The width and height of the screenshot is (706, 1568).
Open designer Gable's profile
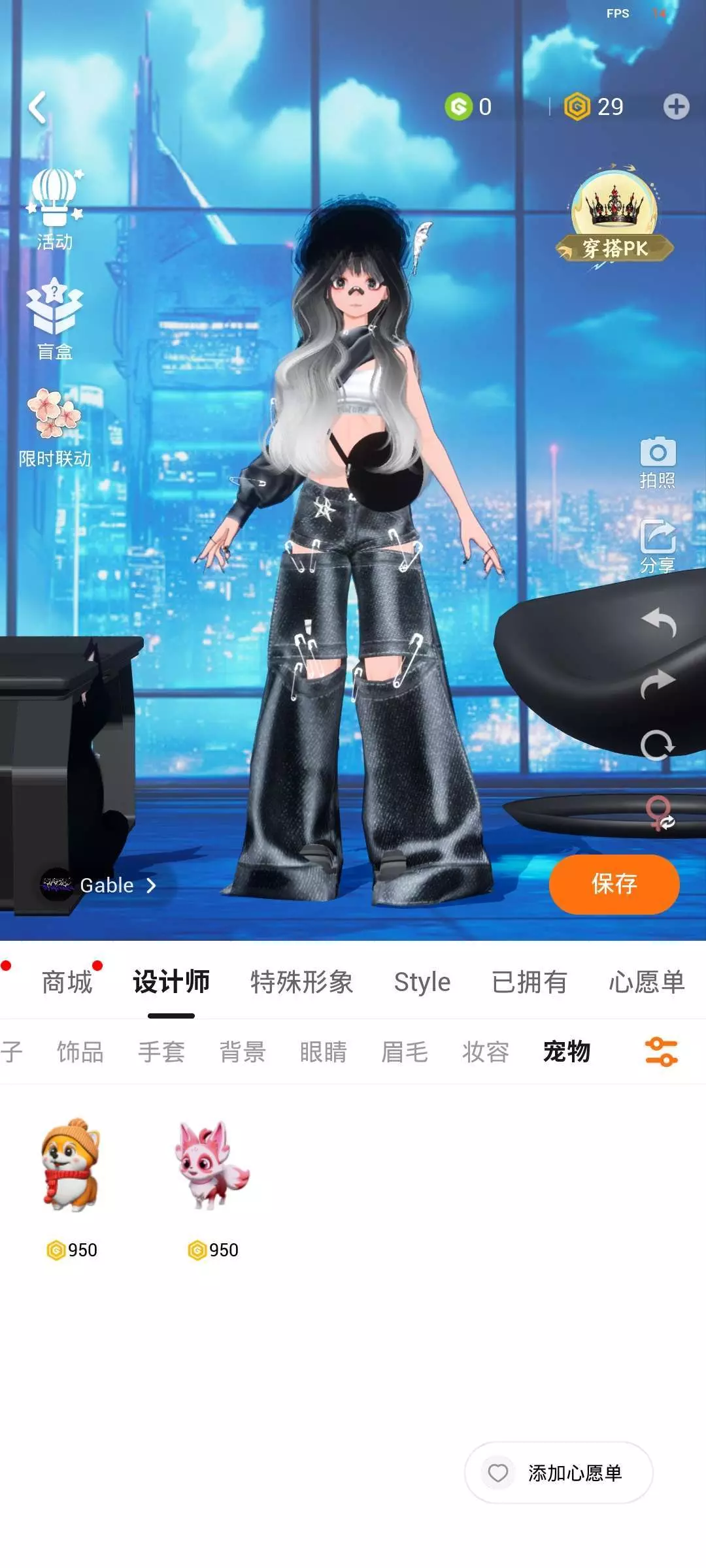99,885
